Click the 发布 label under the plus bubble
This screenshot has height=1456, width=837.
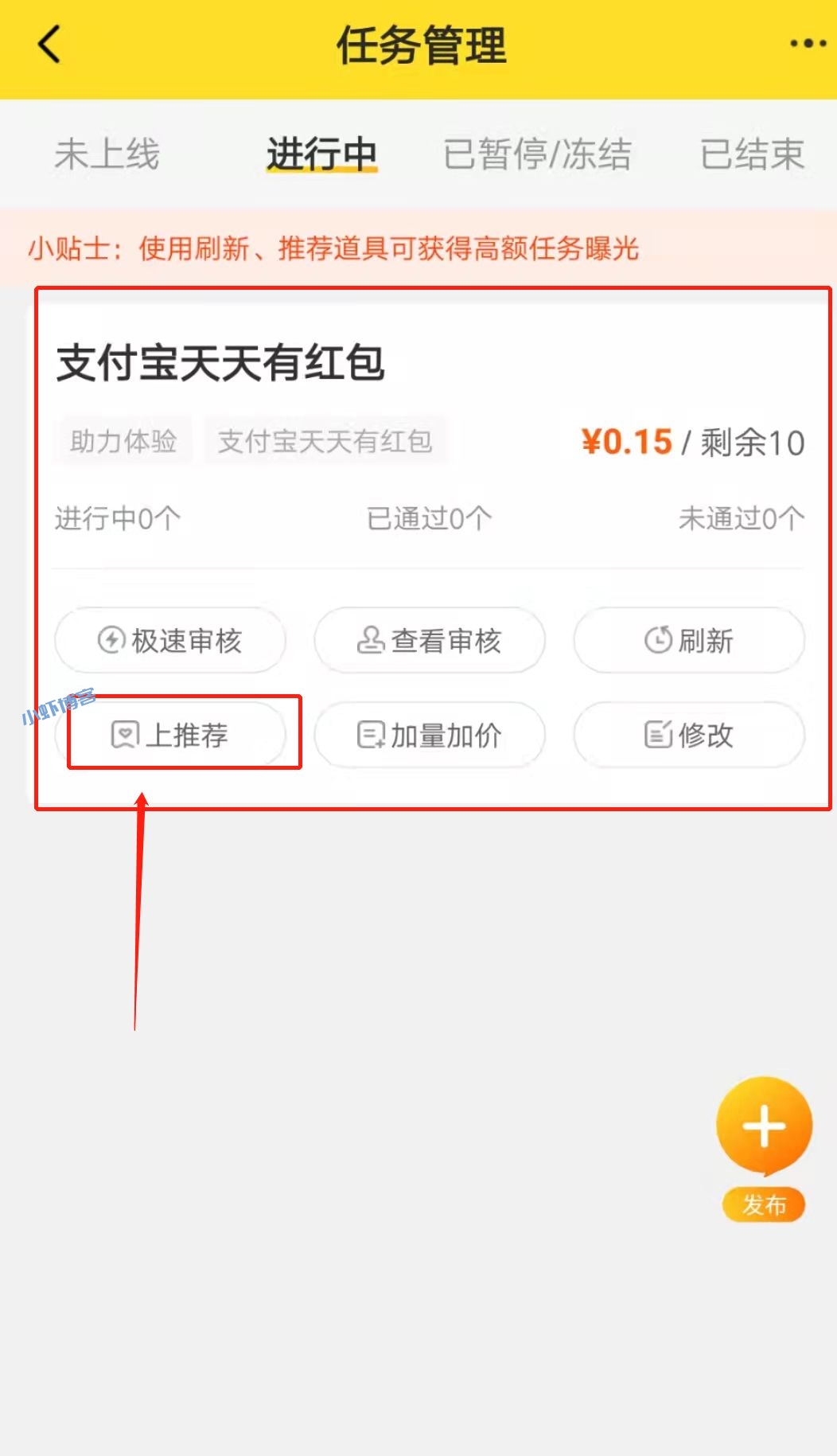[763, 1205]
